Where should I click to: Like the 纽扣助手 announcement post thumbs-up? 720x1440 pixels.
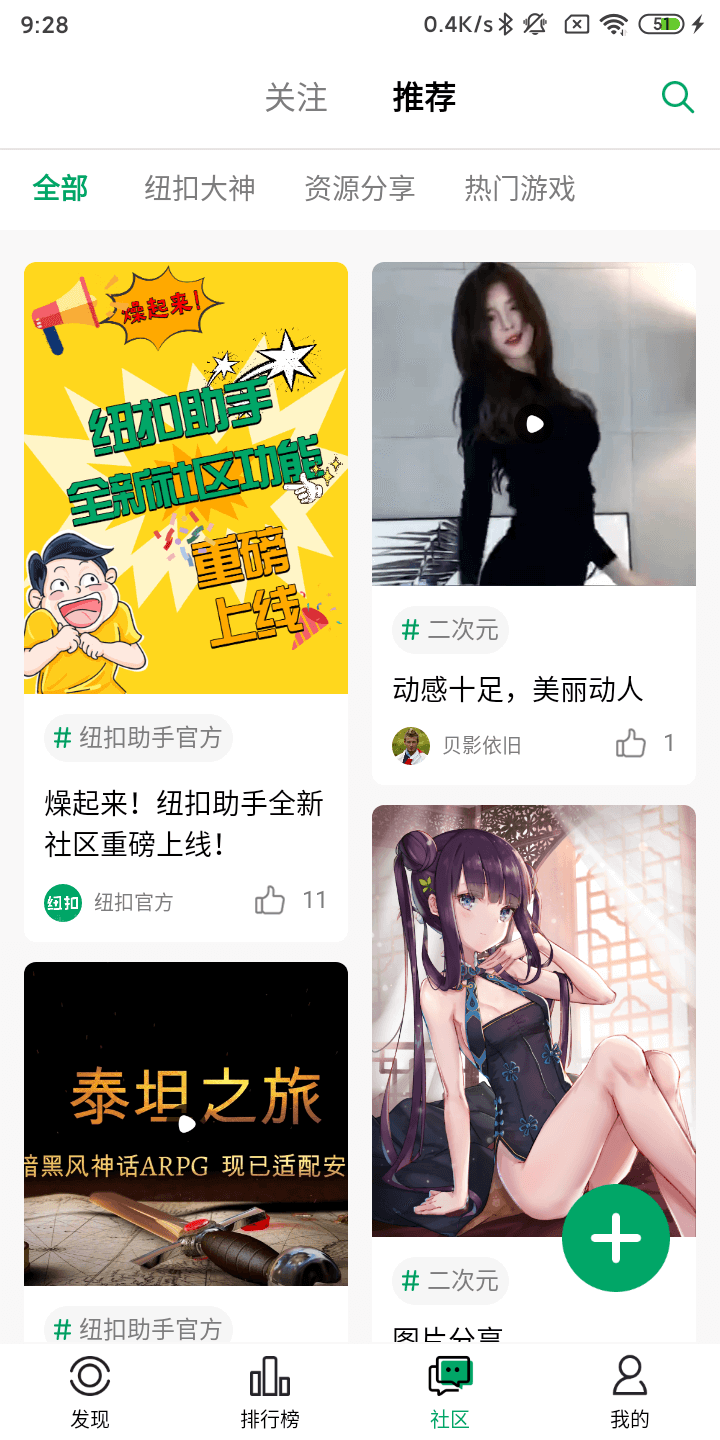coord(271,899)
